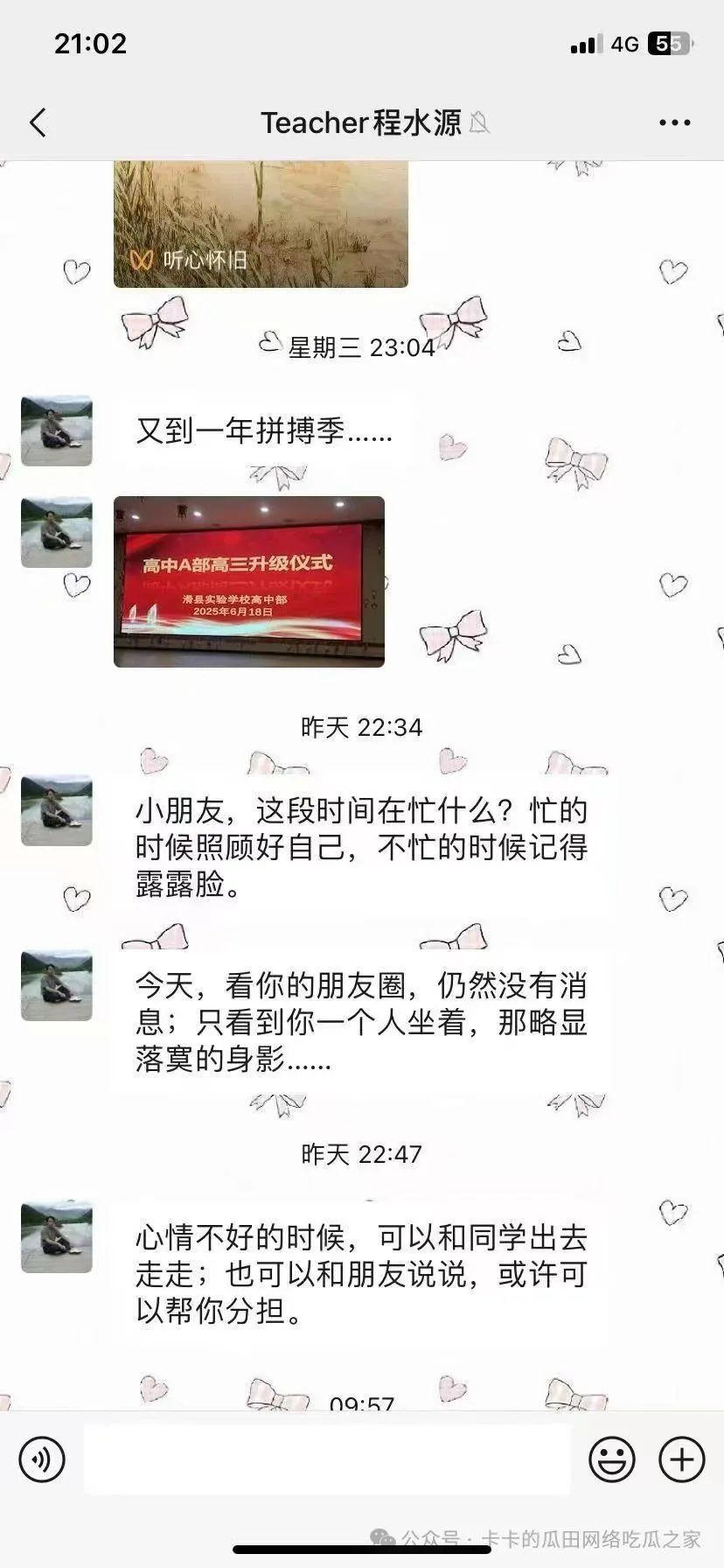Open the 听心怀旧 shared card
The width and height of the screenshot is (724, 1568).
click(x=261, y=226)
